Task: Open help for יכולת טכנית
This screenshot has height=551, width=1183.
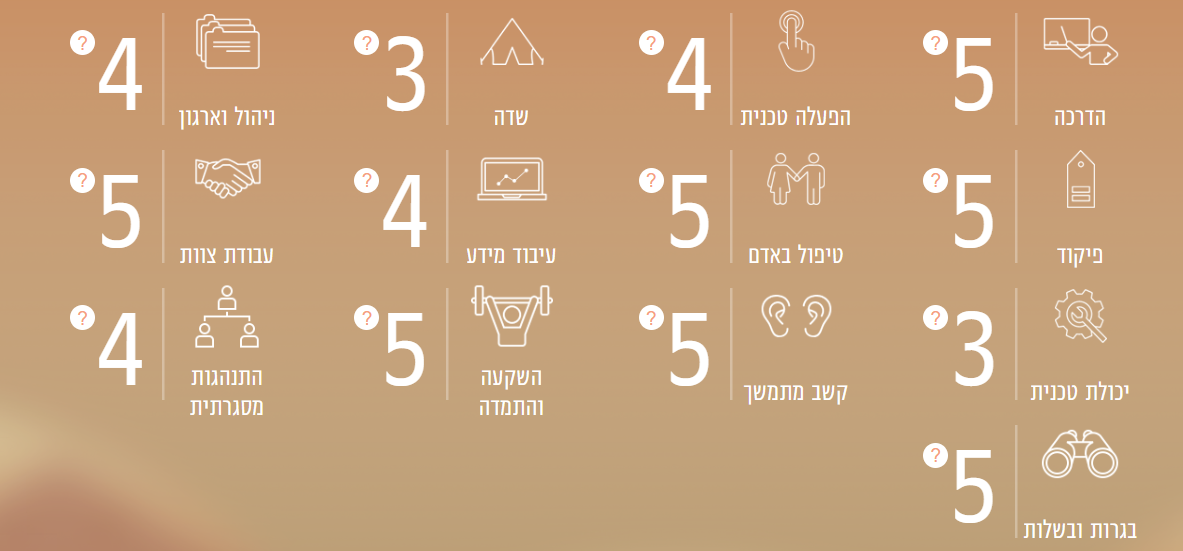Action: coord(935,318)
